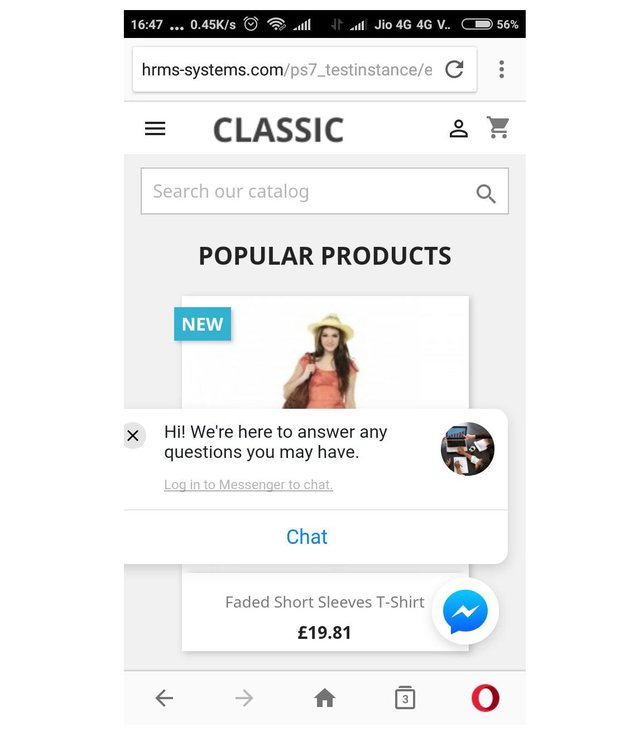Follow the Log in to Messenger link
The height and width of the screenshot is (750, 639).
[248, 485]
